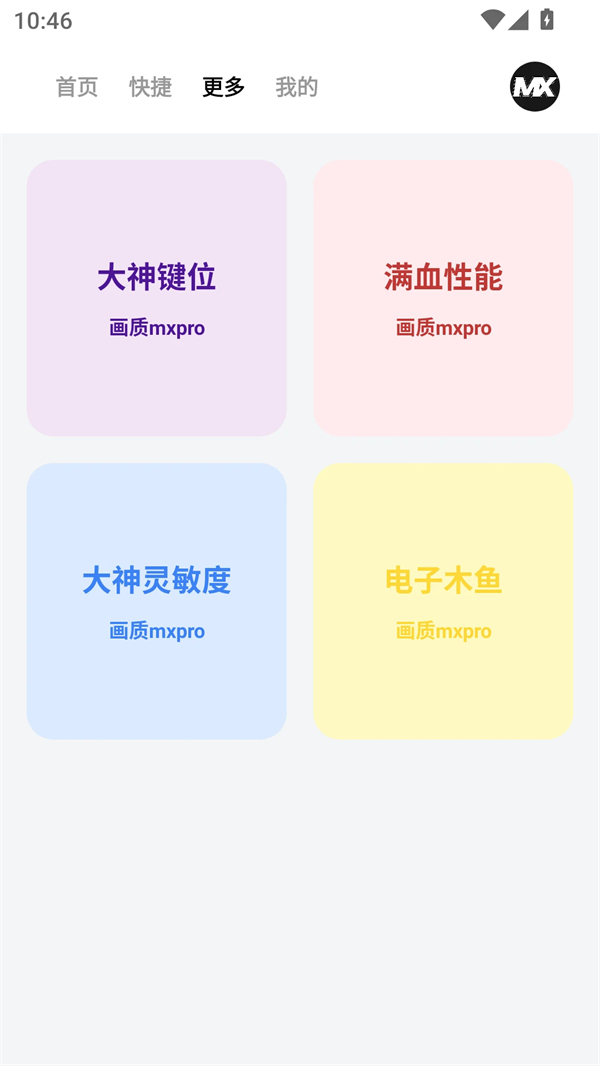
Task: Select the 更多 tab
Action: [223, 87]
